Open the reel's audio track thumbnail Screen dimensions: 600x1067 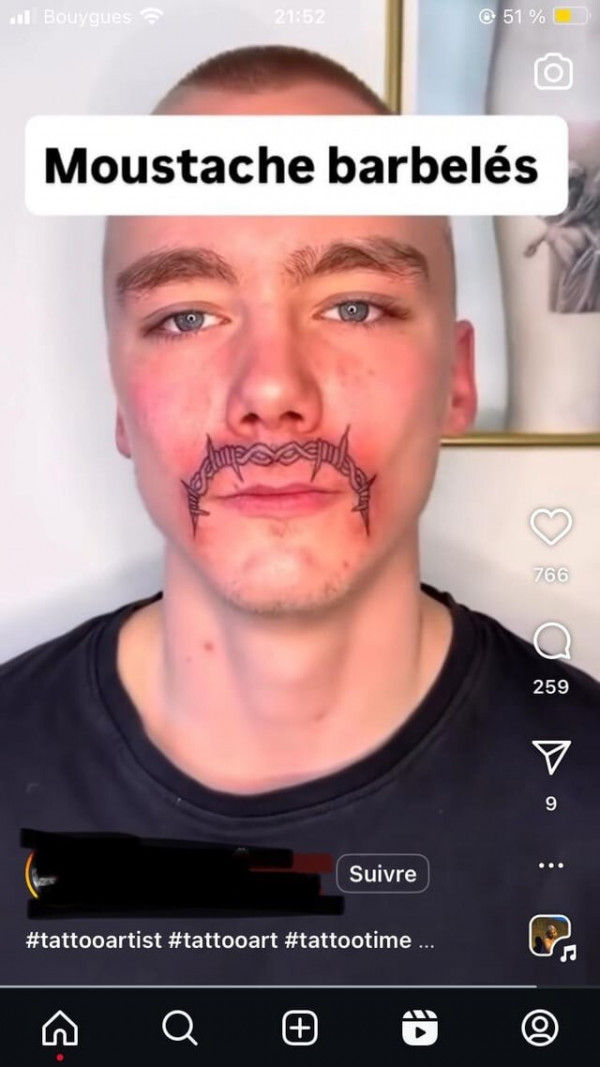(549, 937)
